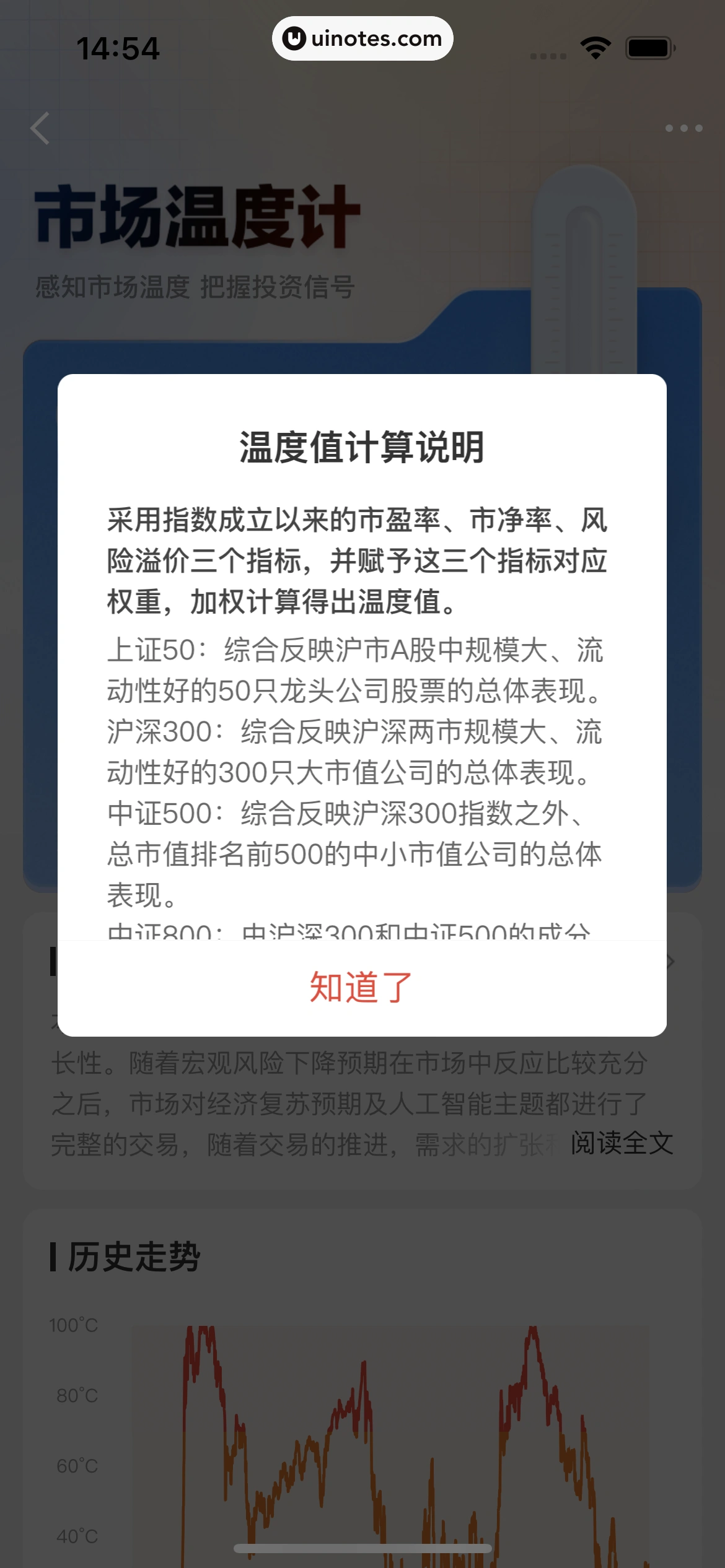Go back using the back arrow
This screenshot has height=1568, width=725.
click(41, 128)
